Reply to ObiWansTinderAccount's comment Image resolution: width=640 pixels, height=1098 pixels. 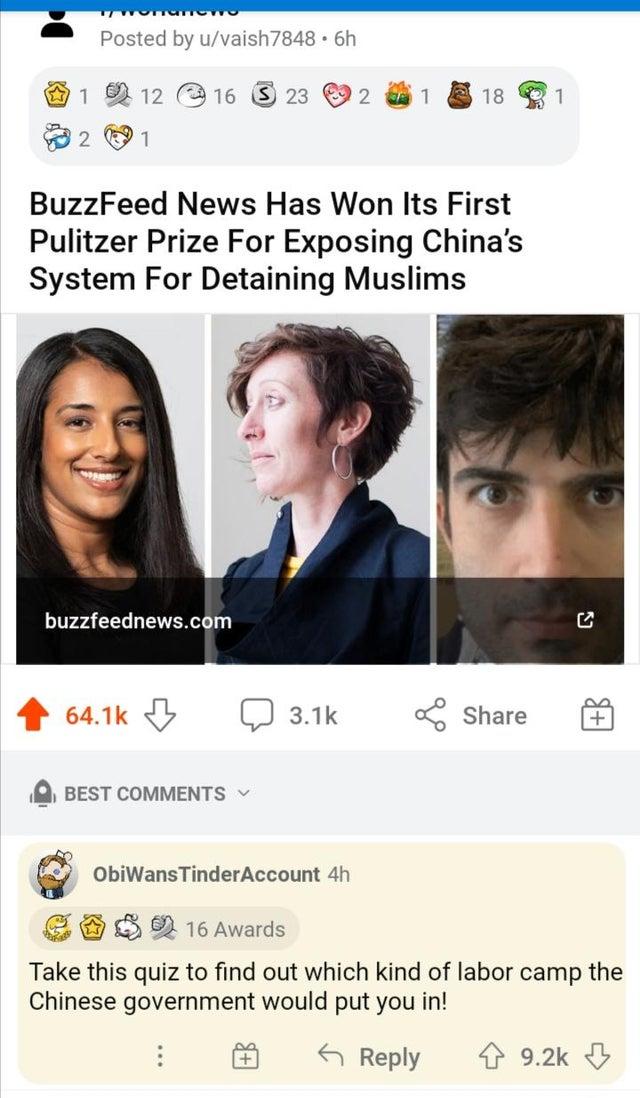click(369, 1057)
